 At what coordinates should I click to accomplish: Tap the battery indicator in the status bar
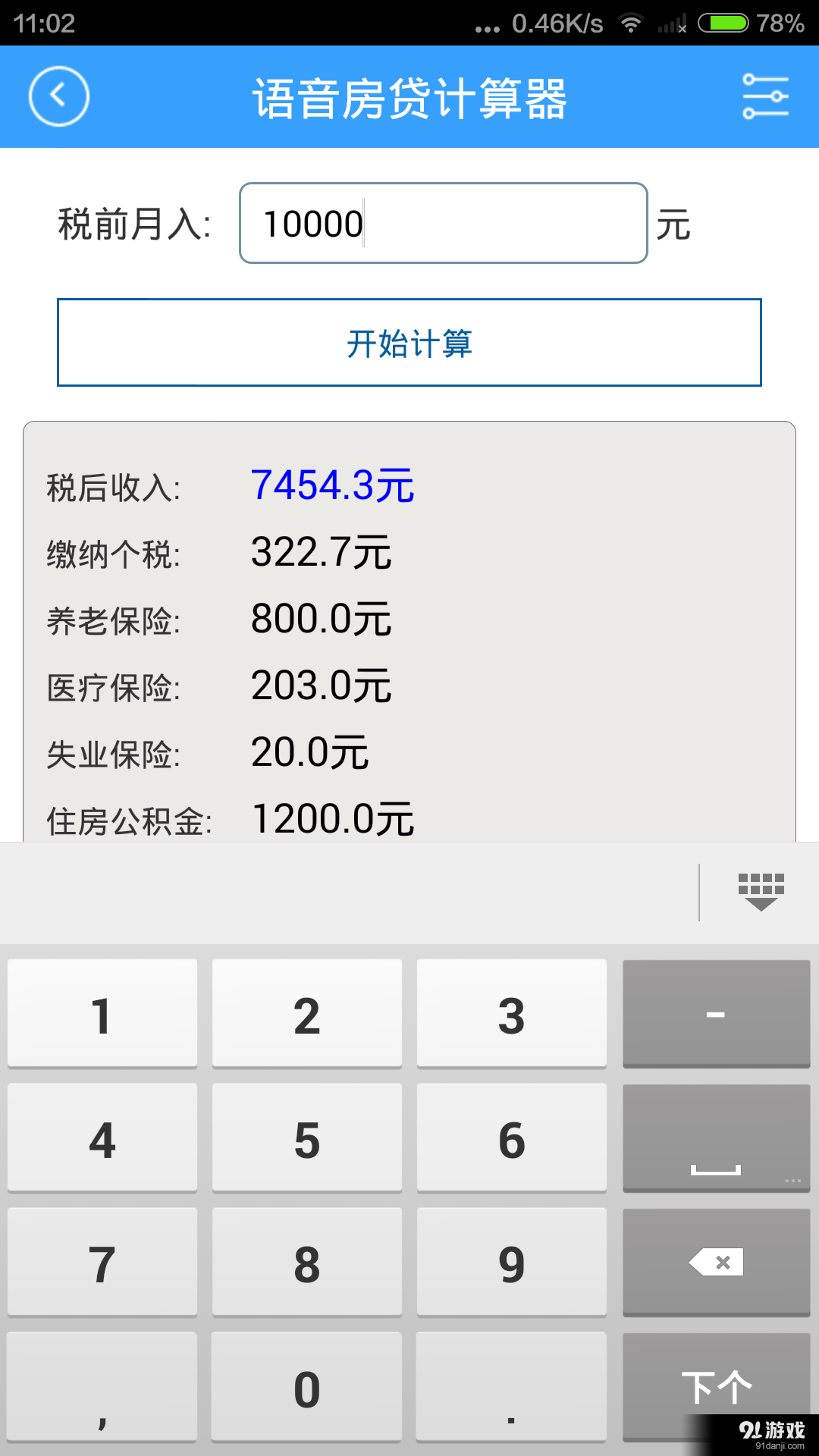[x=722, y=24]
